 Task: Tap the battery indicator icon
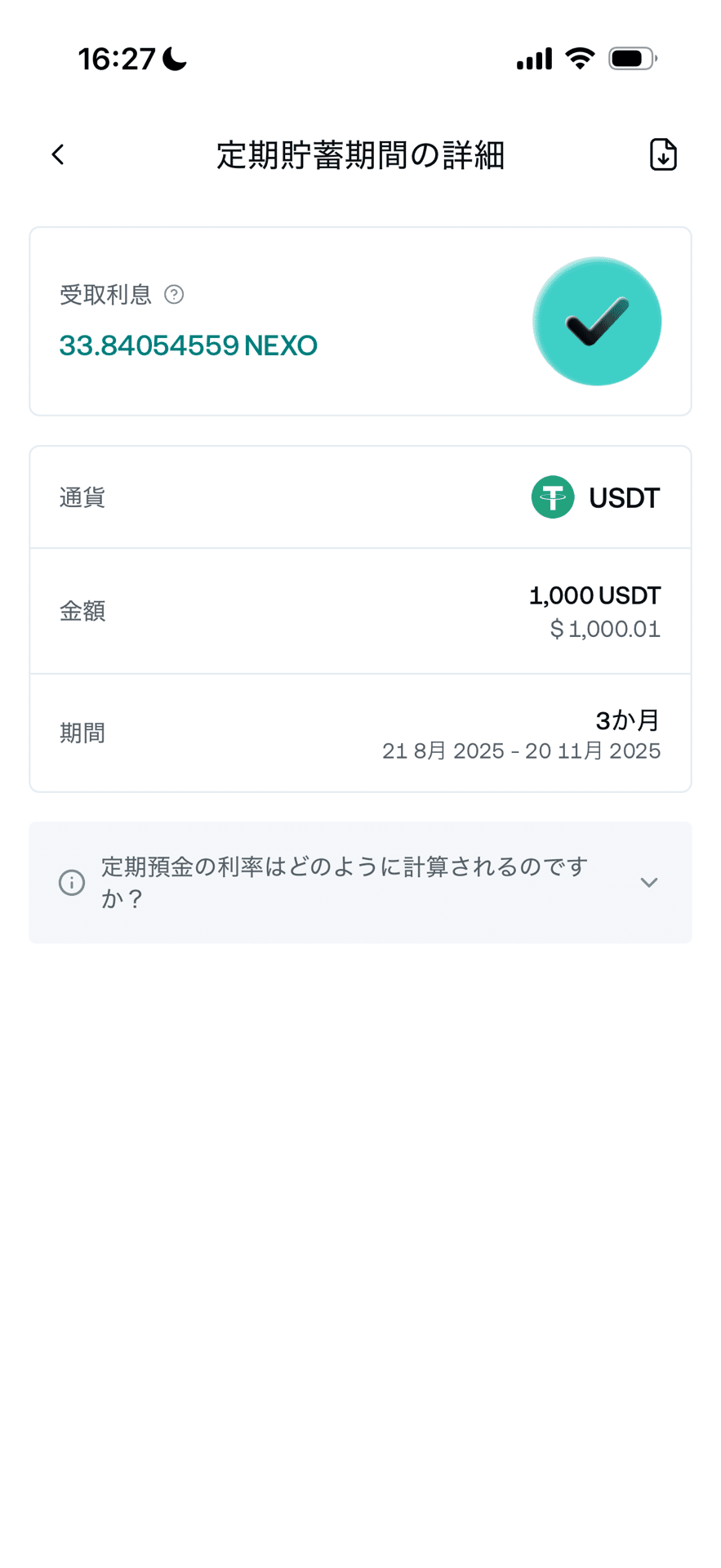pyautogui.click(x=633, y=58)
